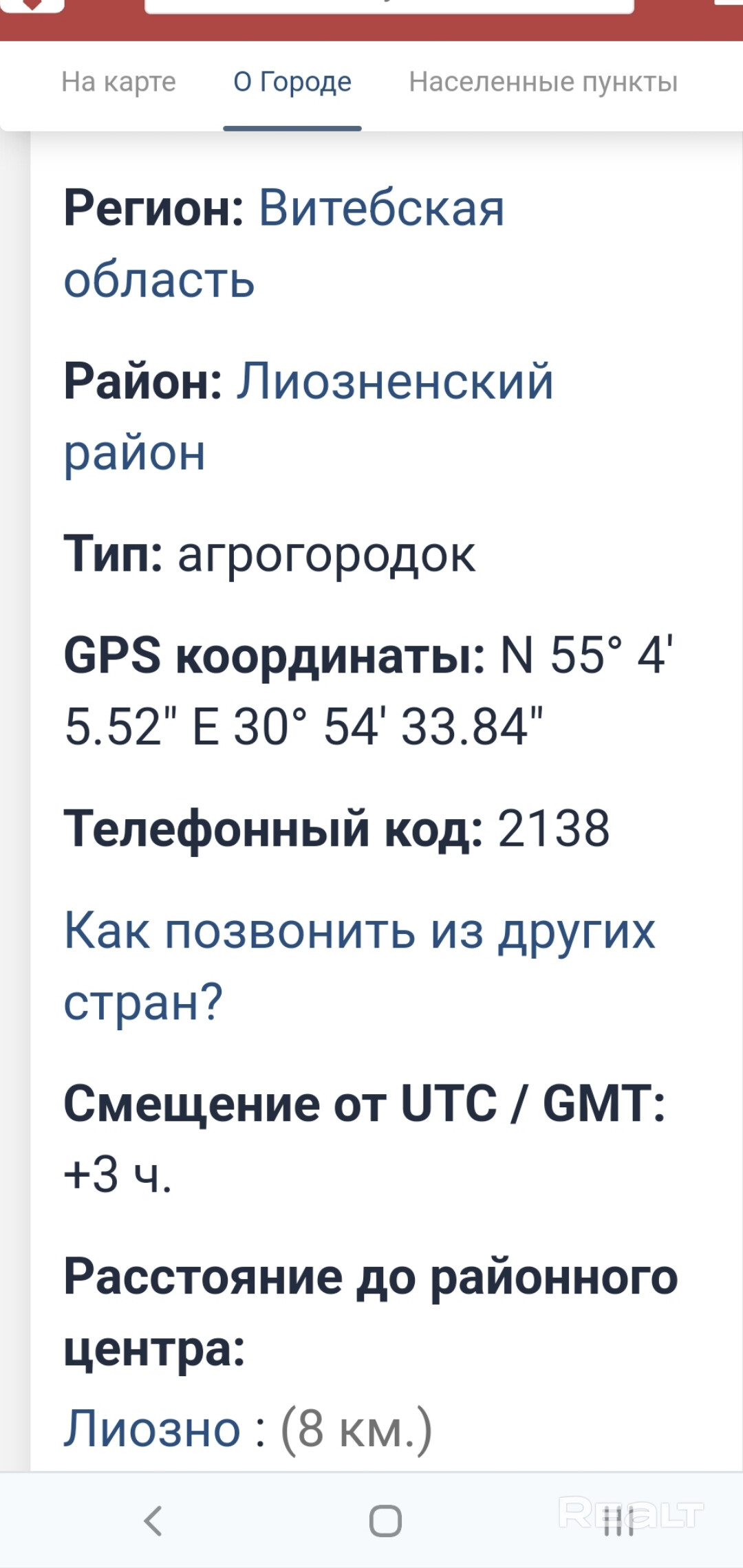Go back with the system back button
This screenshot has height=1568, width=743.
(153, 1521)
